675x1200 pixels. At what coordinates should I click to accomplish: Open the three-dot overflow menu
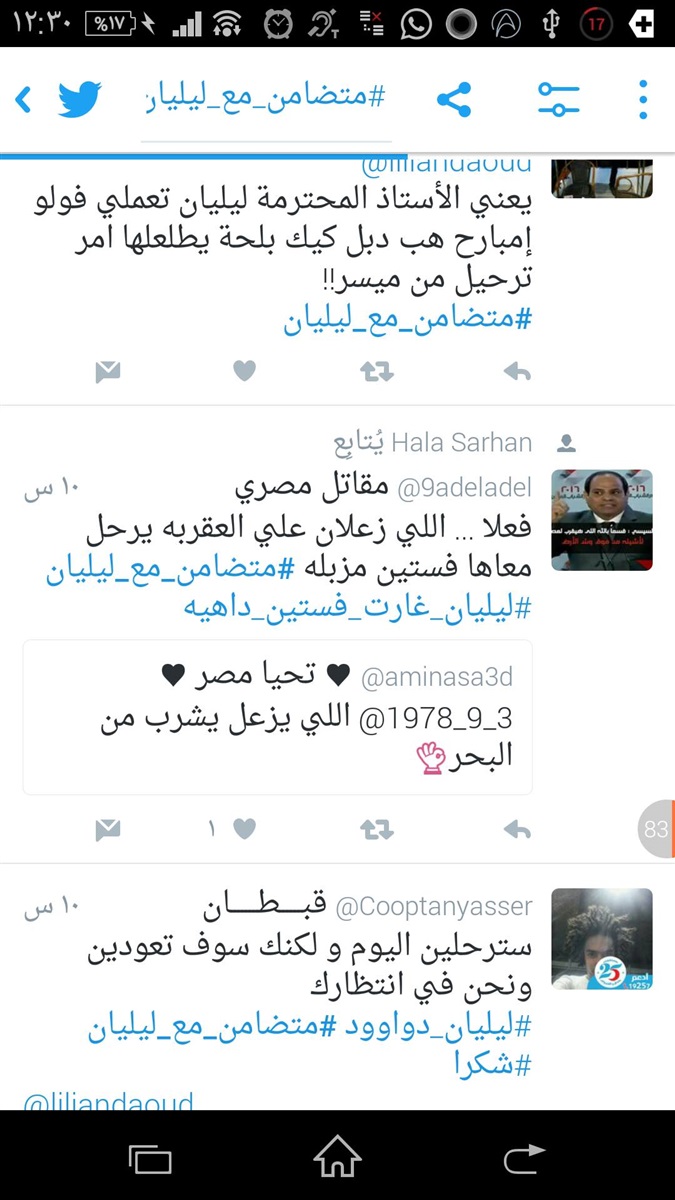[x=643, y=100]
